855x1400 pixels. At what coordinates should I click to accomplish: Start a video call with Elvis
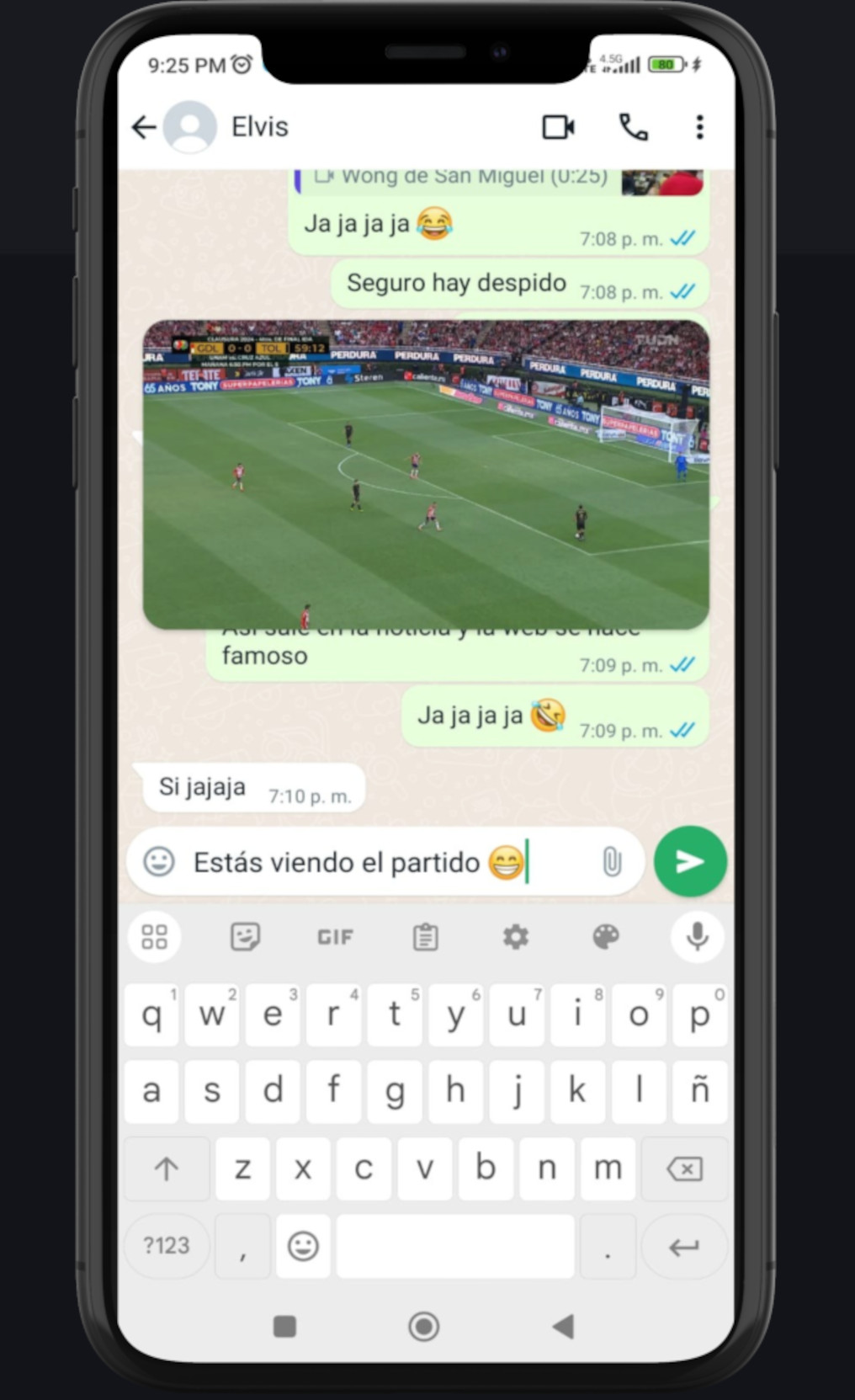coord(558,127)
